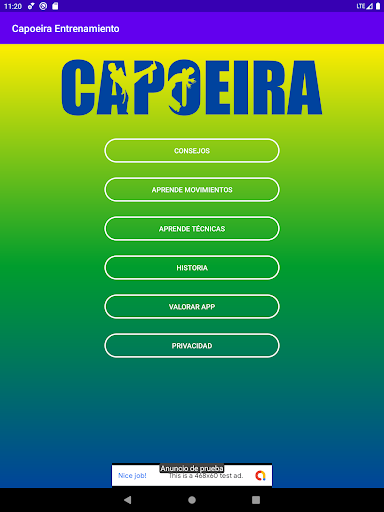Tap the test ad banner
This screenshot has height=512, width=384.
click(192, 475)
